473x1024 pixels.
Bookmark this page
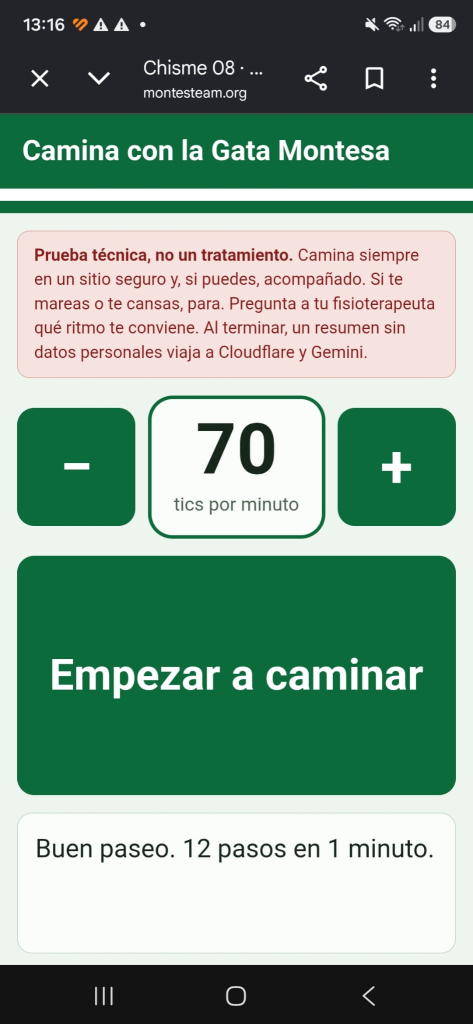[374, 79]
